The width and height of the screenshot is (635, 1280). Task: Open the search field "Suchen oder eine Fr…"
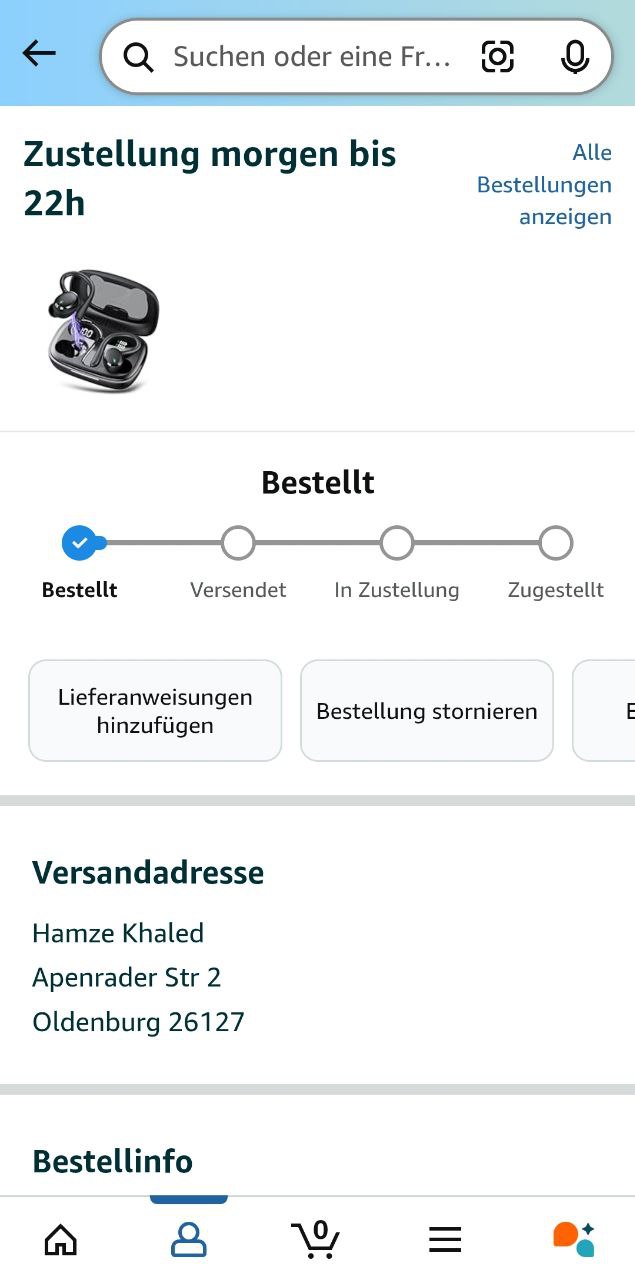(x=310, y=57)
